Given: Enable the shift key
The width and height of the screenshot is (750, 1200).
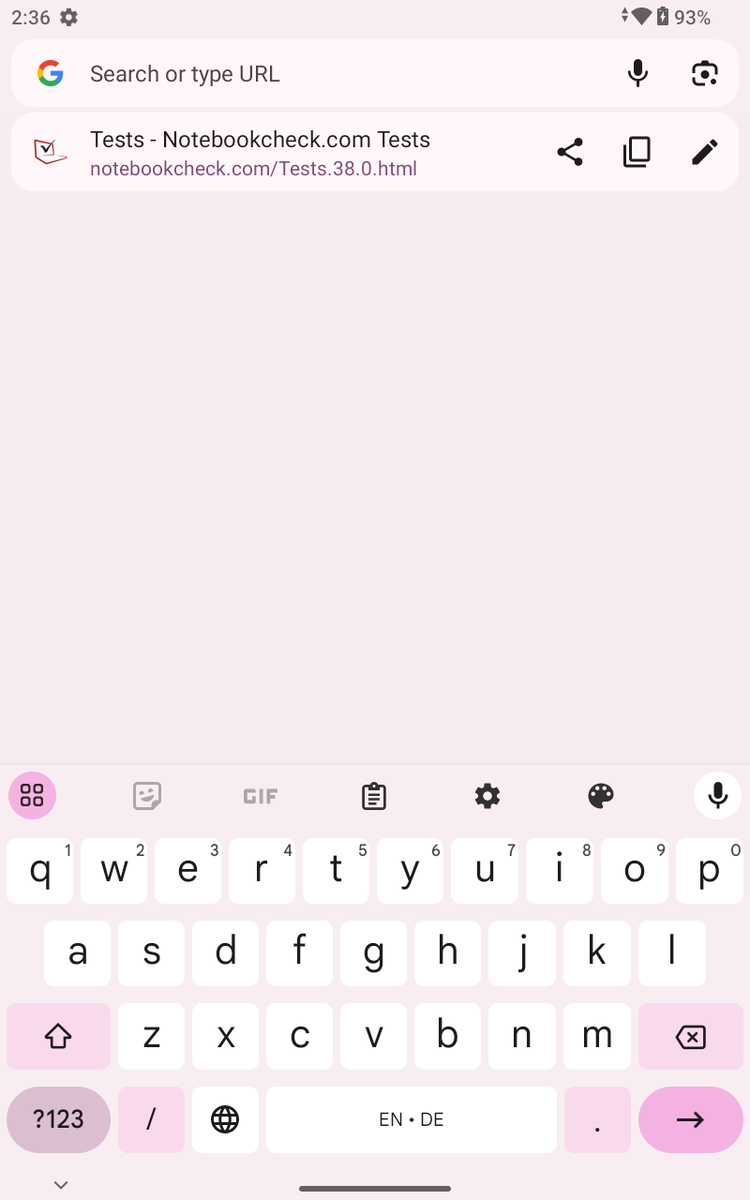Looking at the screenshot, I should [x=58, y=1037].
